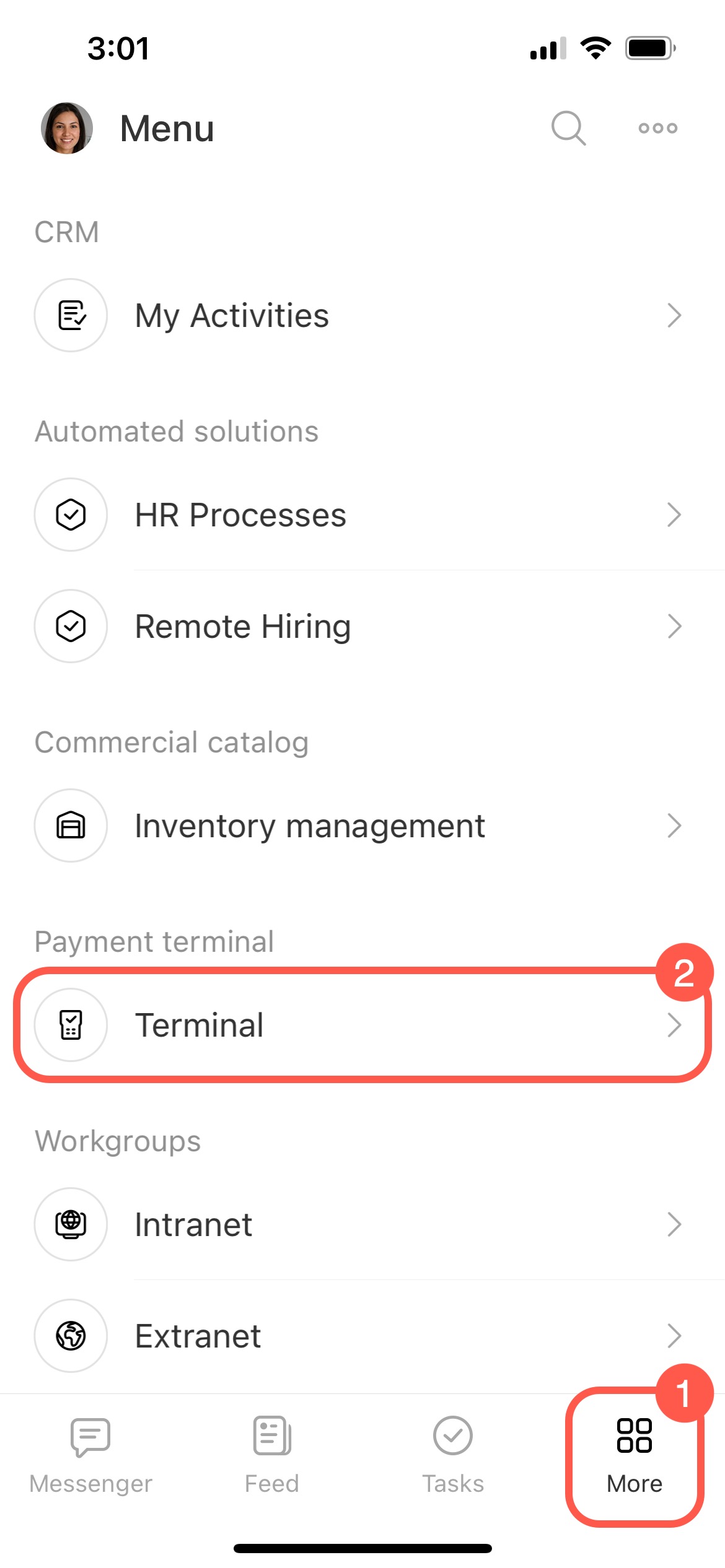Open Extranet workgroups
725x1568 pixels.
[x=362, y=1336]
